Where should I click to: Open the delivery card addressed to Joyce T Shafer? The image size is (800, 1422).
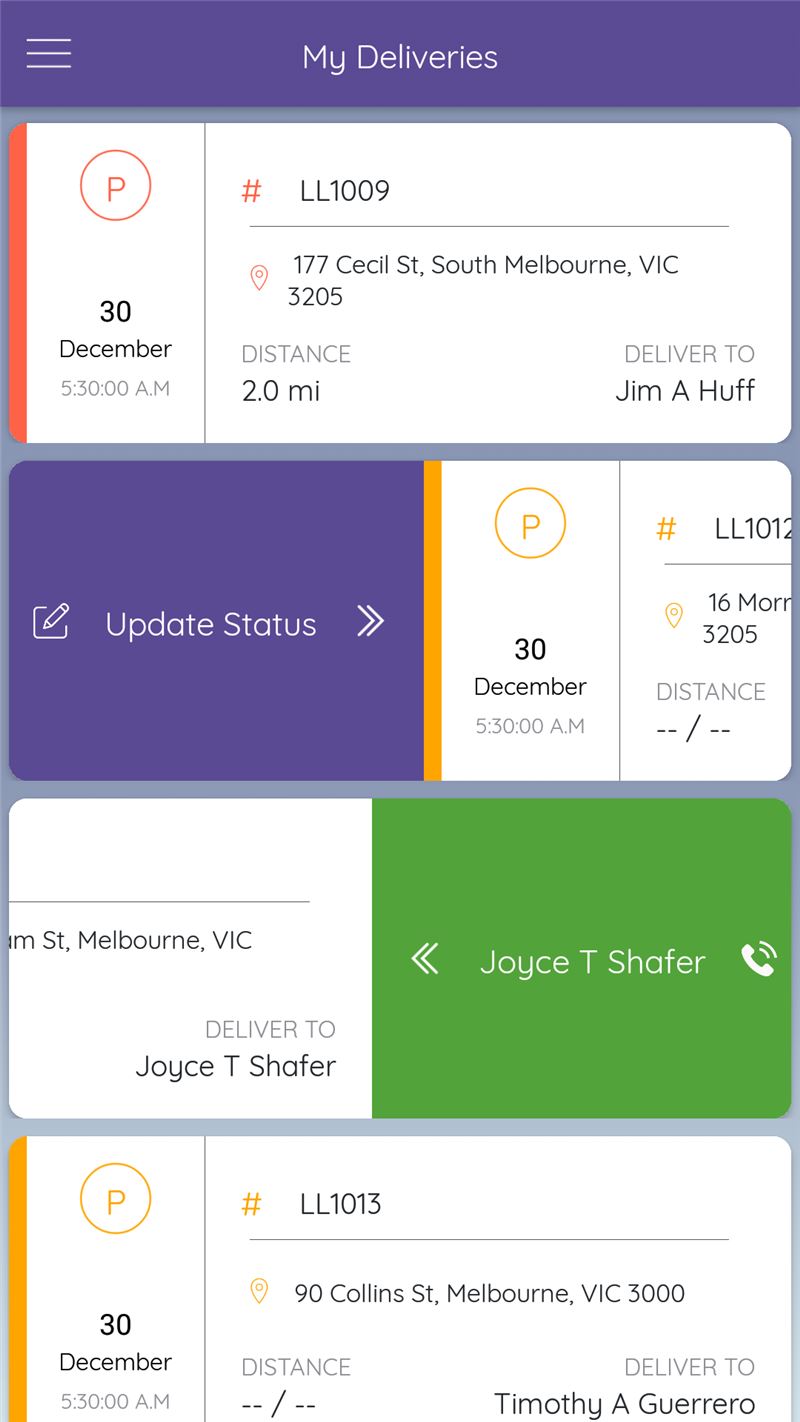[x=190, y=958]
